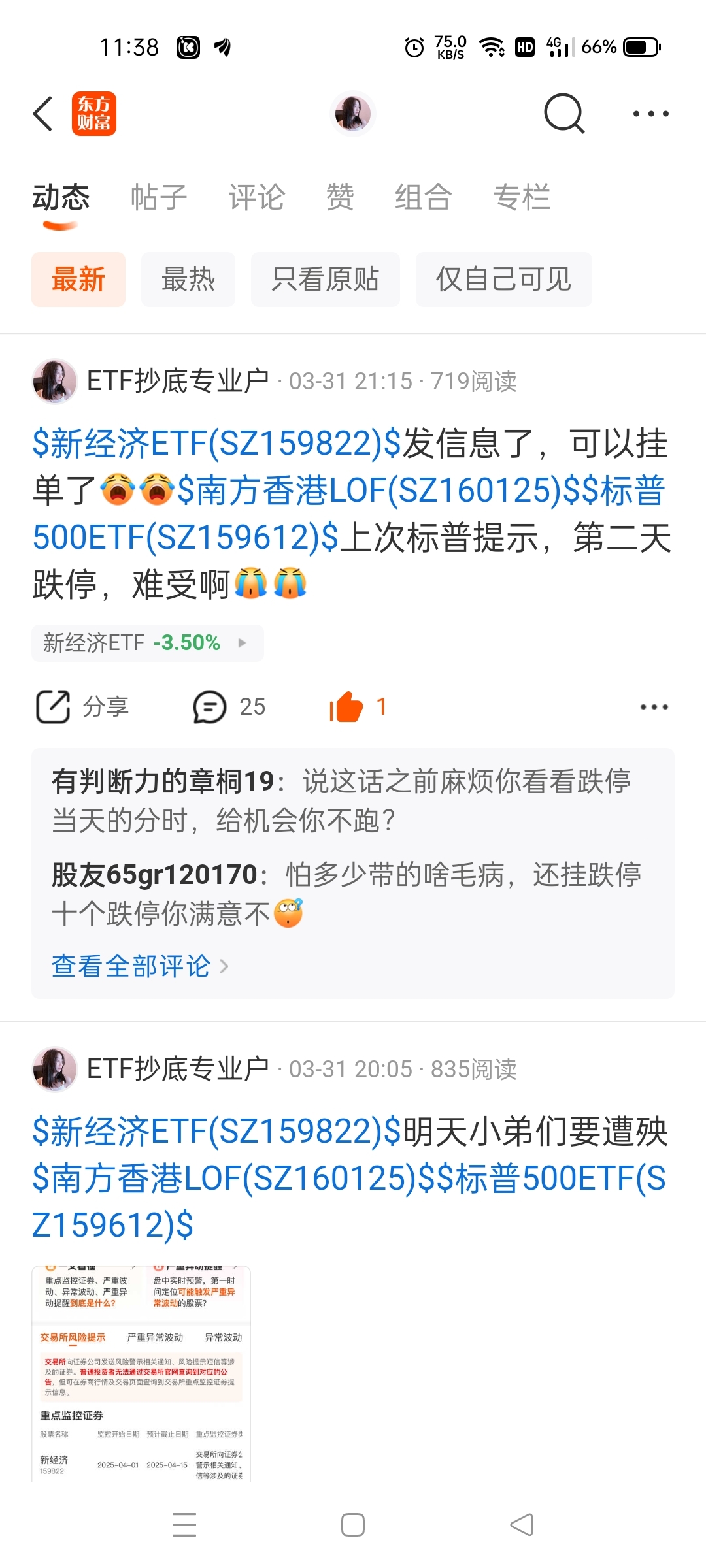Tap the back arrow at top left
706x1568 pixels.
click(42, 112)
